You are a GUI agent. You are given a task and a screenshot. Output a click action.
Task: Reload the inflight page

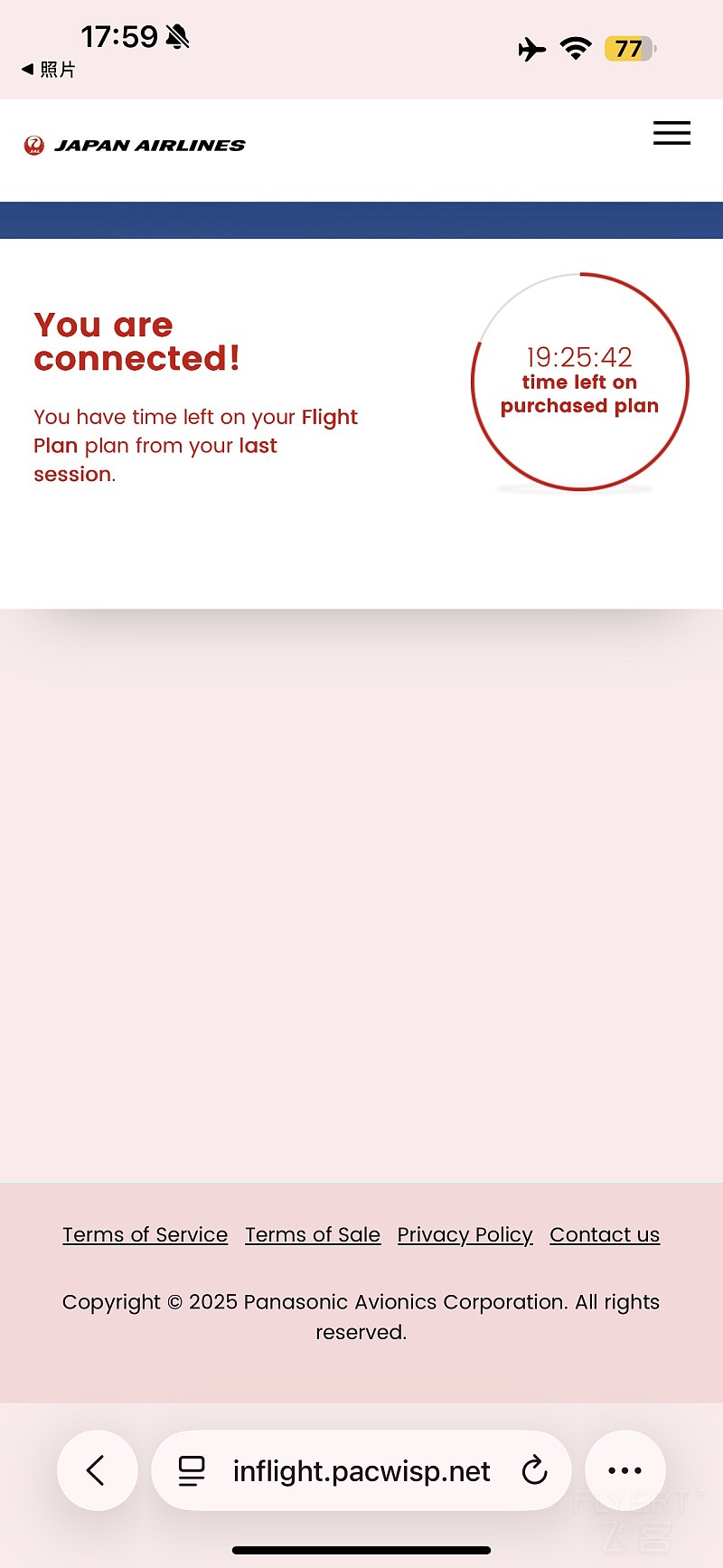pos(534,1470)
